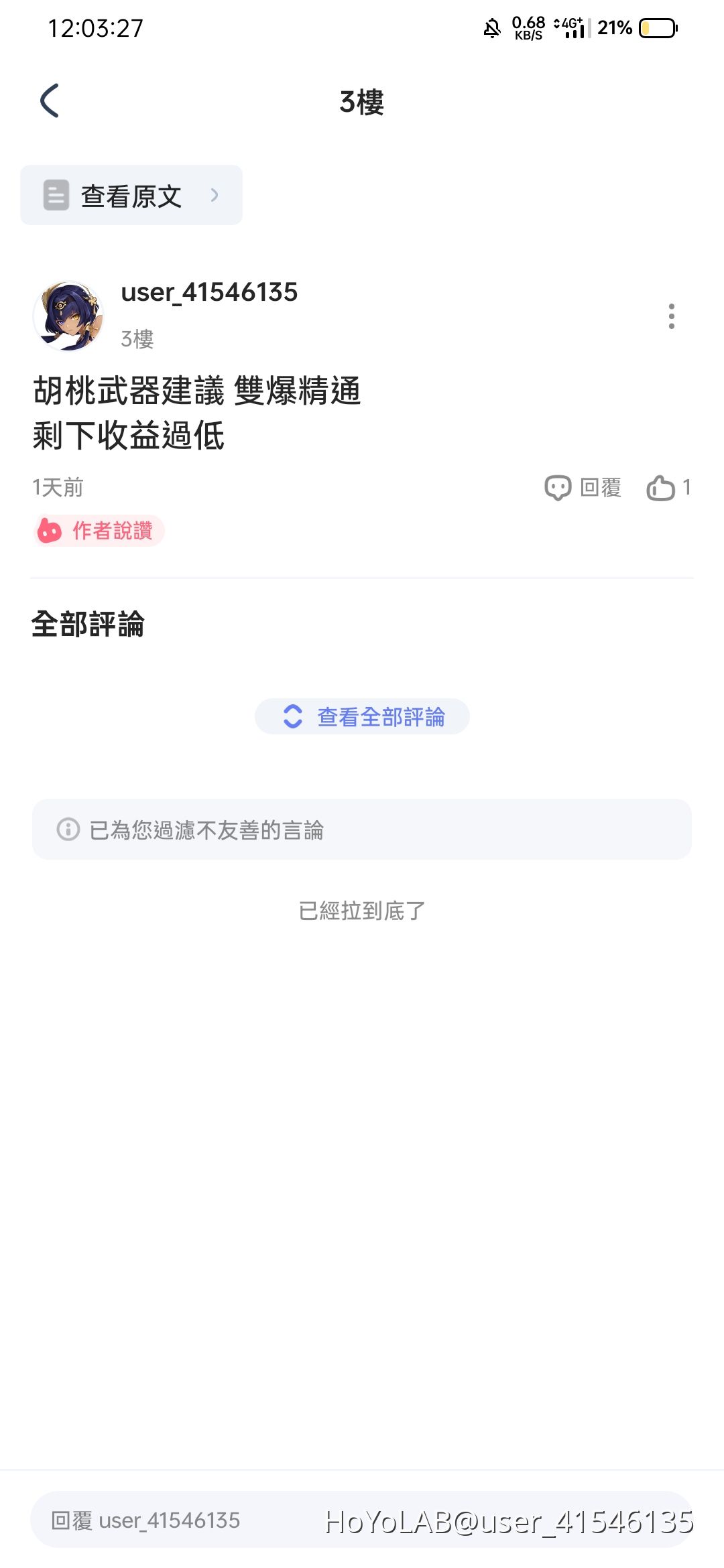Open user_41546135's avatar profile
This screenshot has height=1568, width=724.
[68, 316]
